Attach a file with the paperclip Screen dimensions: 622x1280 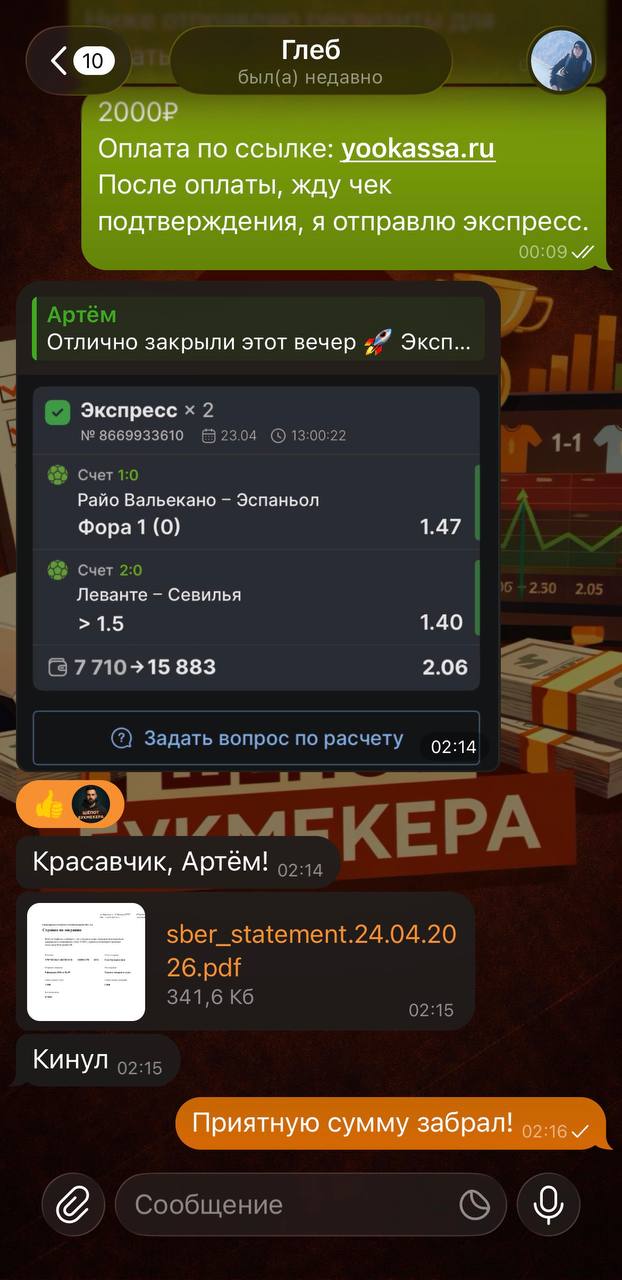click(73, 1205)
